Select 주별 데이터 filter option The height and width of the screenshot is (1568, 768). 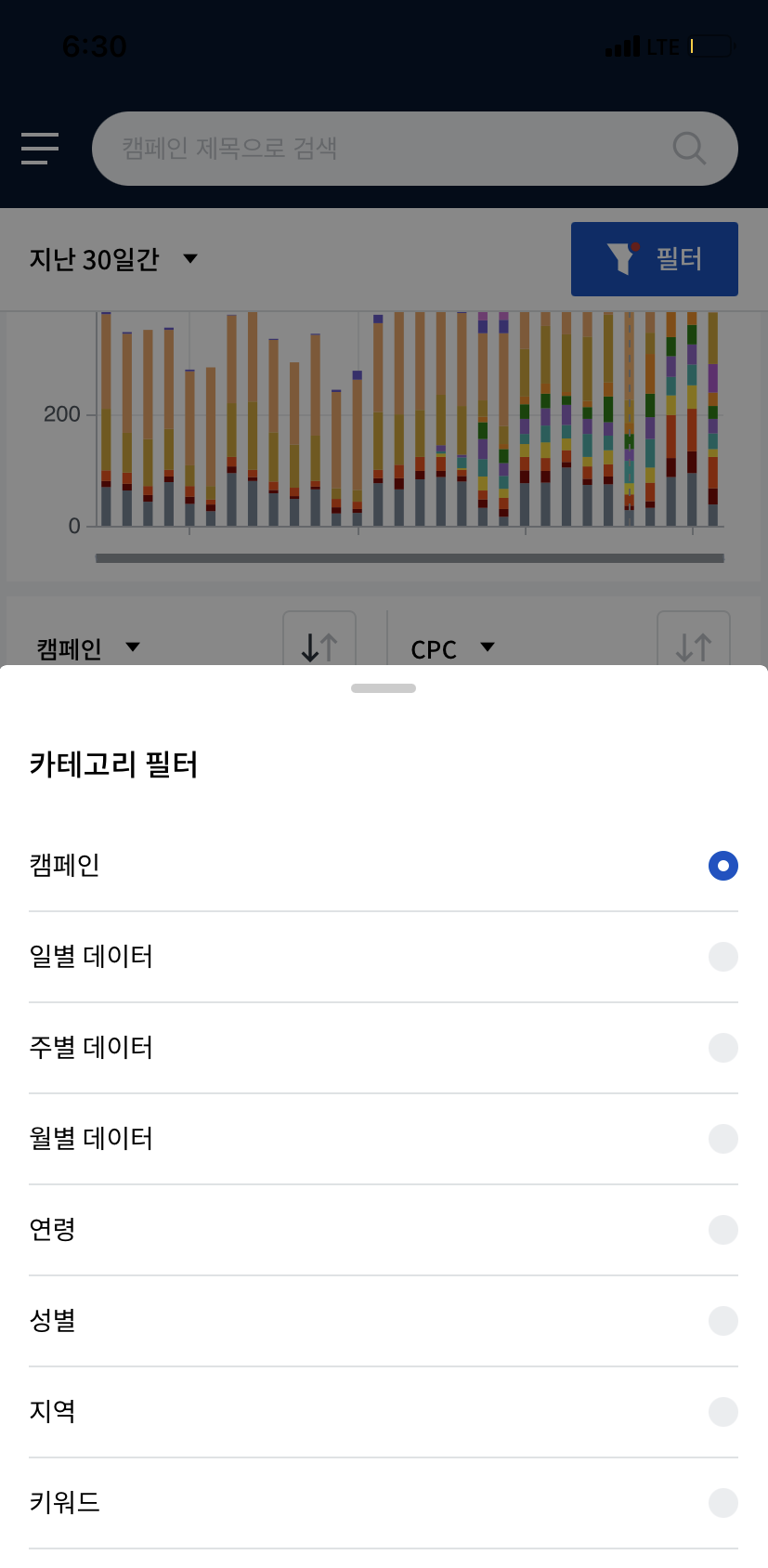point(383,1048)
